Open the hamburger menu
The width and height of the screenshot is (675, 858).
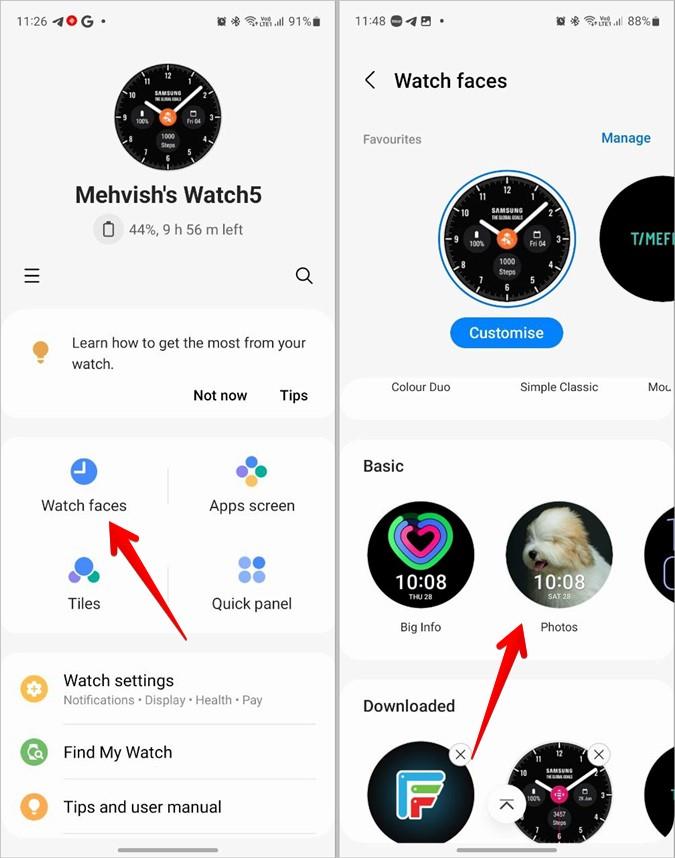(32, 276)
